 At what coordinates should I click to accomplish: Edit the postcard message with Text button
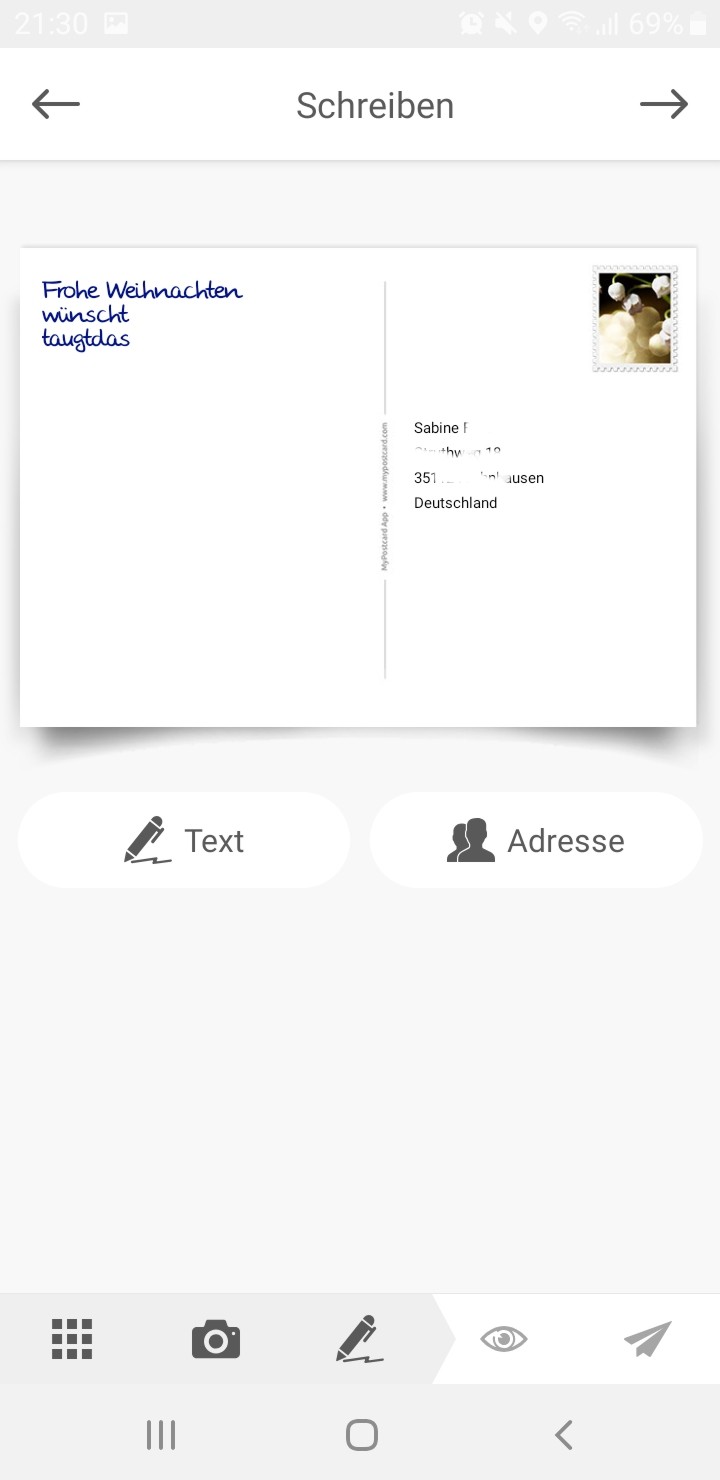click(x=184, y=840)
